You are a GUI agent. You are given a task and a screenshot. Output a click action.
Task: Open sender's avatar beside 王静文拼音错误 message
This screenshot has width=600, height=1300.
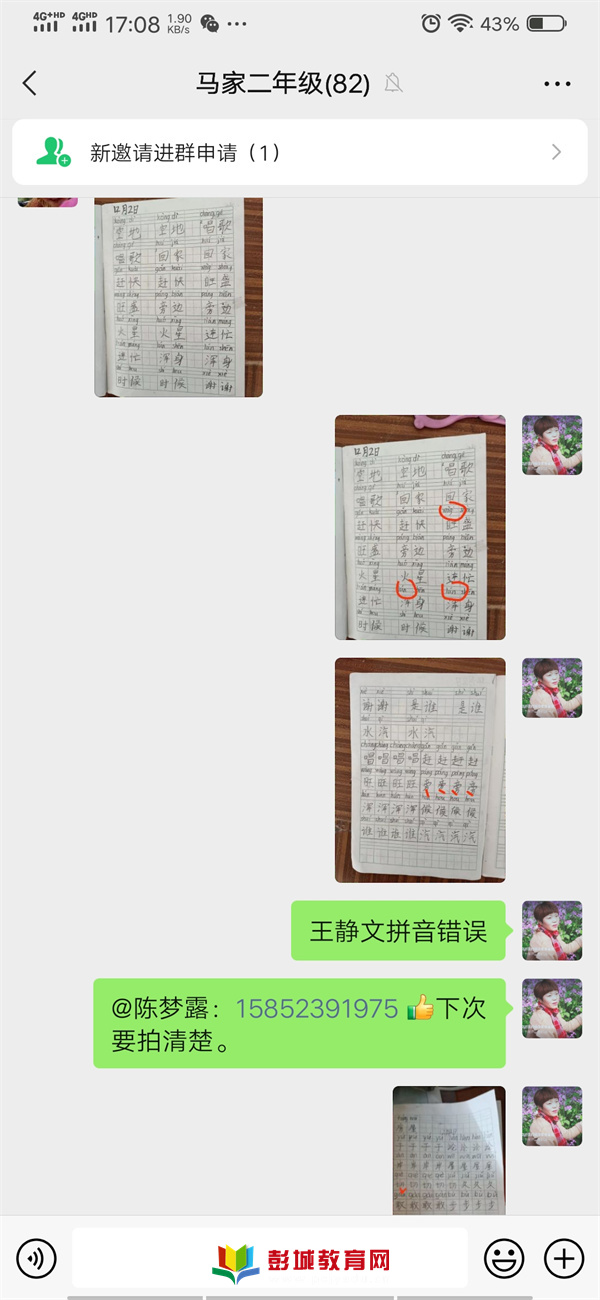pos(552,930)
